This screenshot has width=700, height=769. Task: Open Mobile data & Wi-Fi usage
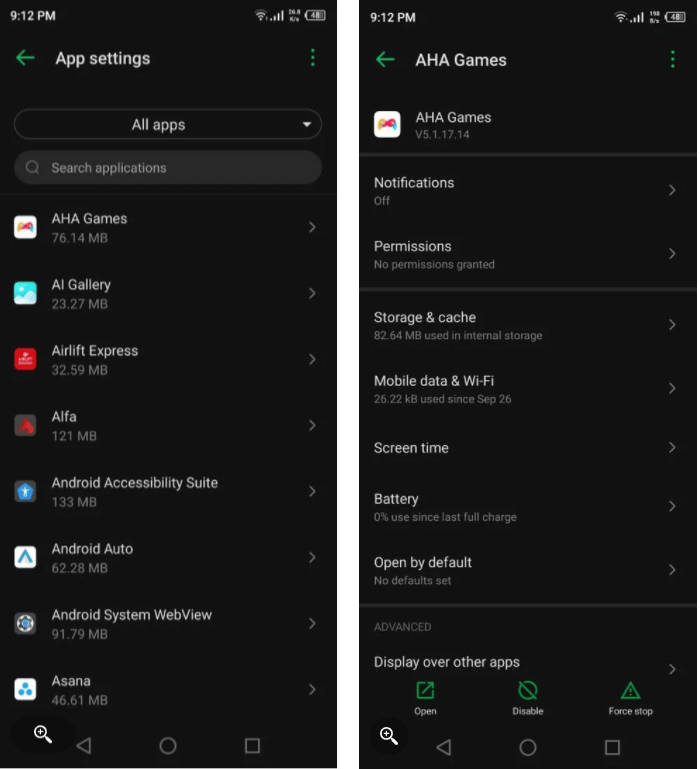click(526, 389)
